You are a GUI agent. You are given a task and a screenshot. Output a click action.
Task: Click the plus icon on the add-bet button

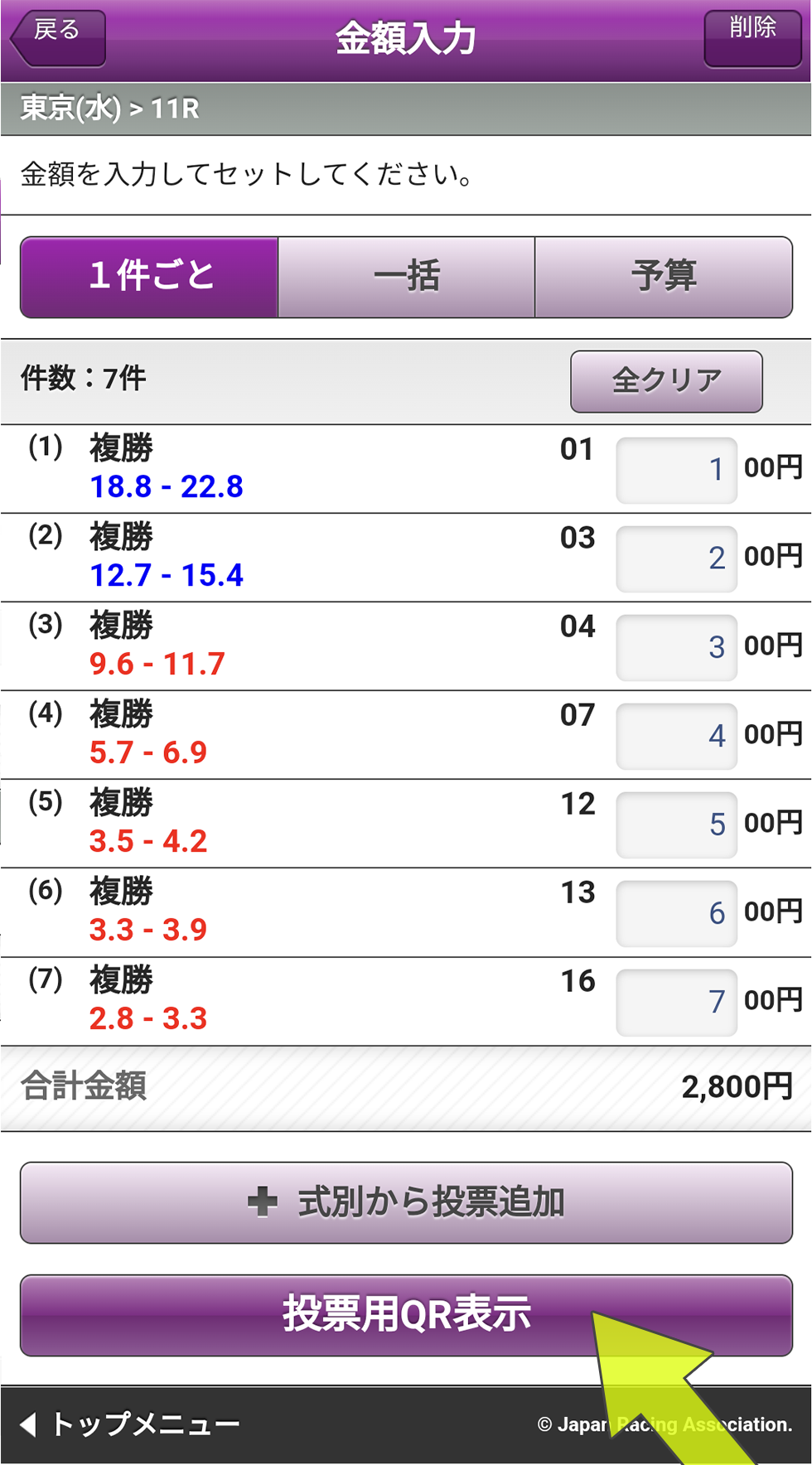tap(263, 1202)
